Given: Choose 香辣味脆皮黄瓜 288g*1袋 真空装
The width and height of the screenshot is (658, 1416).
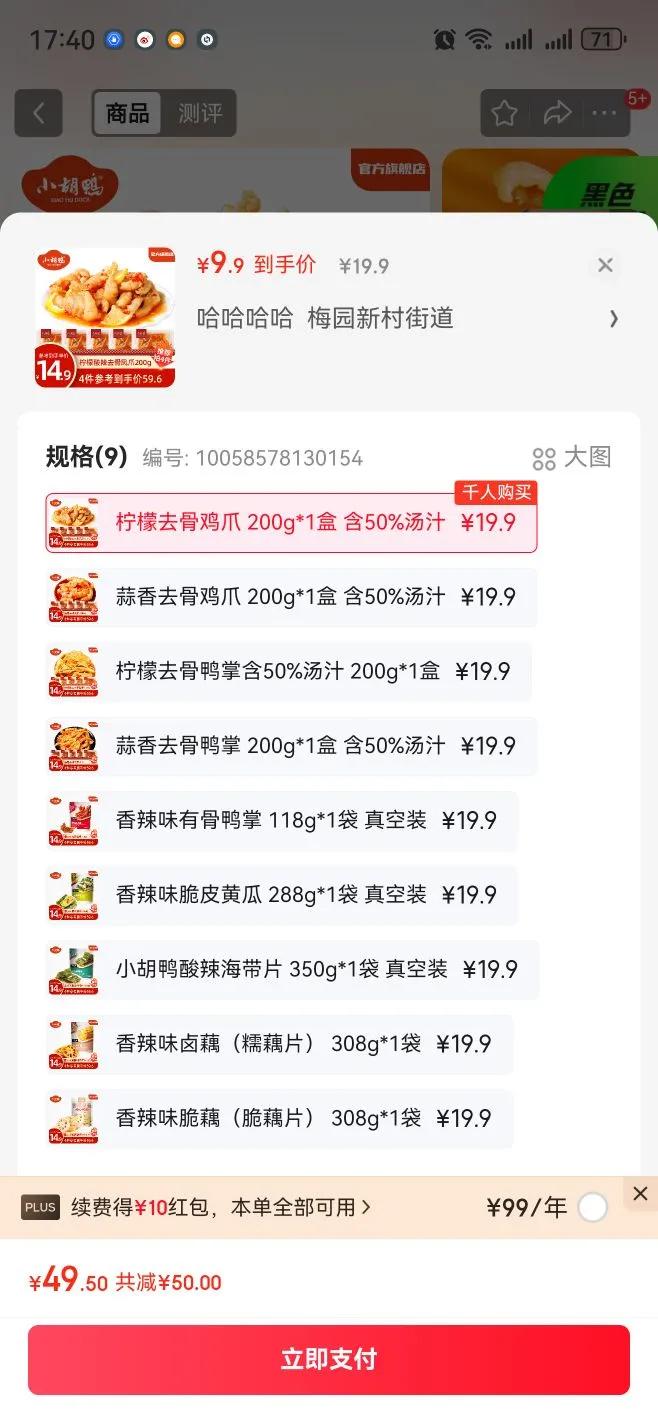Looking at the screenshot, I should [282, 895].
